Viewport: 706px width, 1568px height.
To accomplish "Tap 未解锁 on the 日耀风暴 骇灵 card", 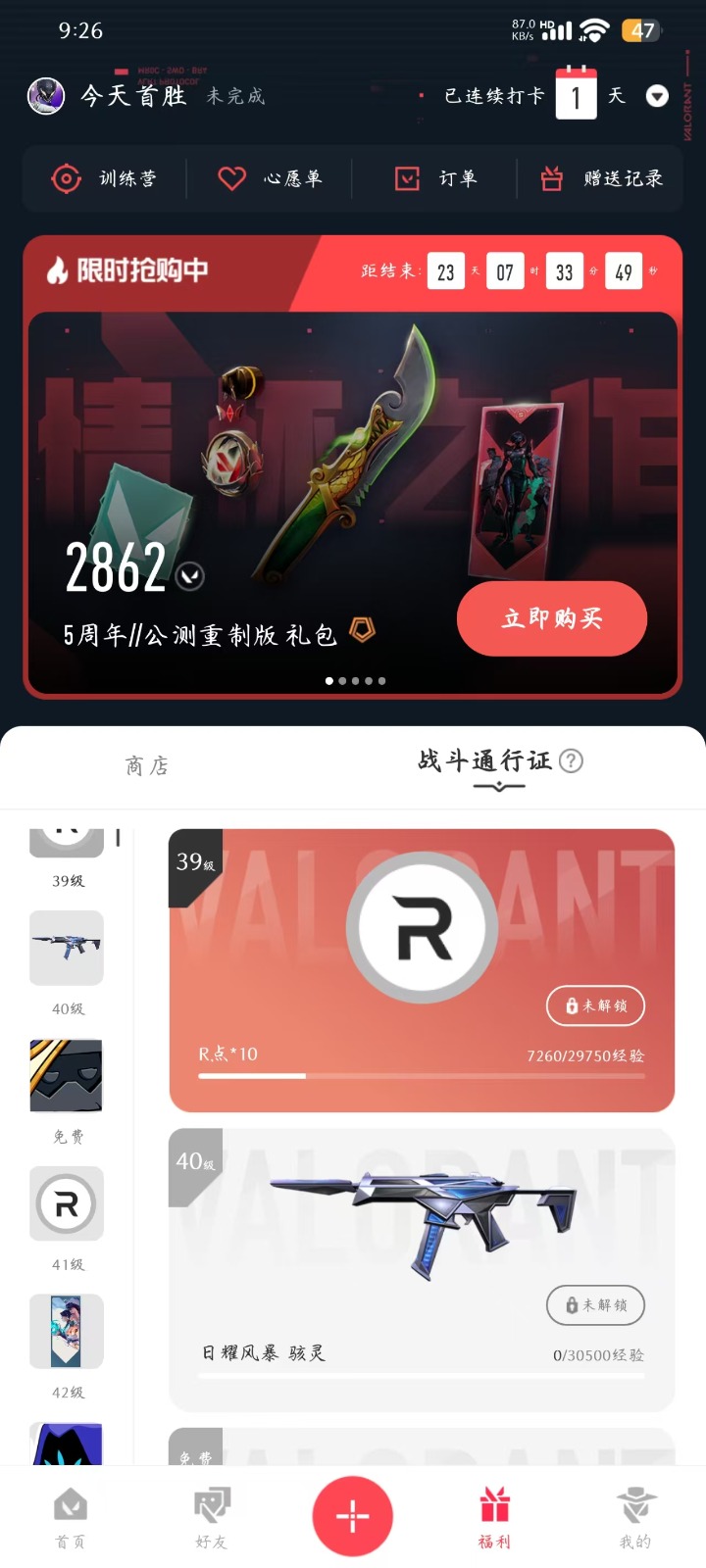I will 596,1304.
